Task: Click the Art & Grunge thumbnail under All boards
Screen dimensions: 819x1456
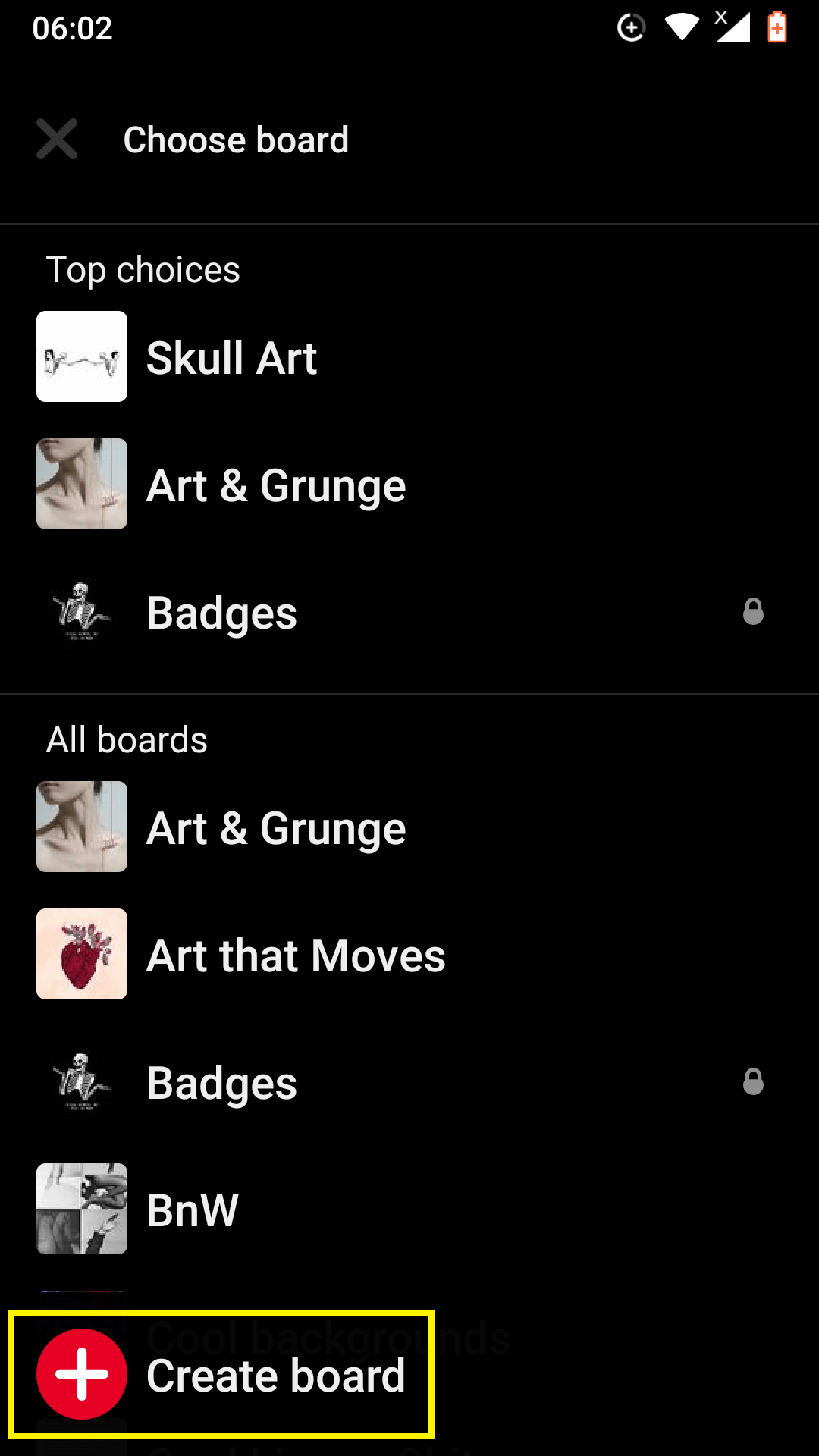Action: point(81,827)
